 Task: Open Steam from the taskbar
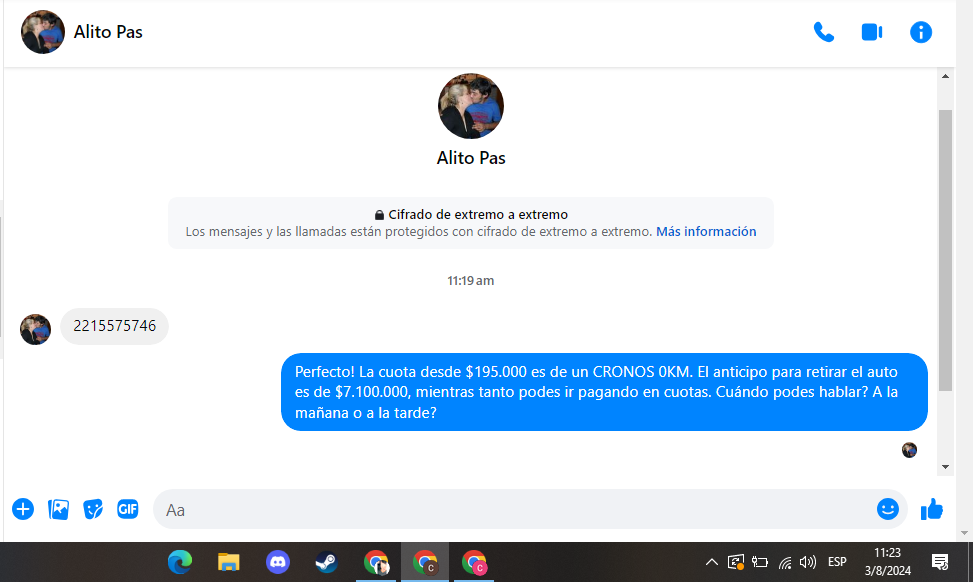pyautogui.click(x=326, y=562)
